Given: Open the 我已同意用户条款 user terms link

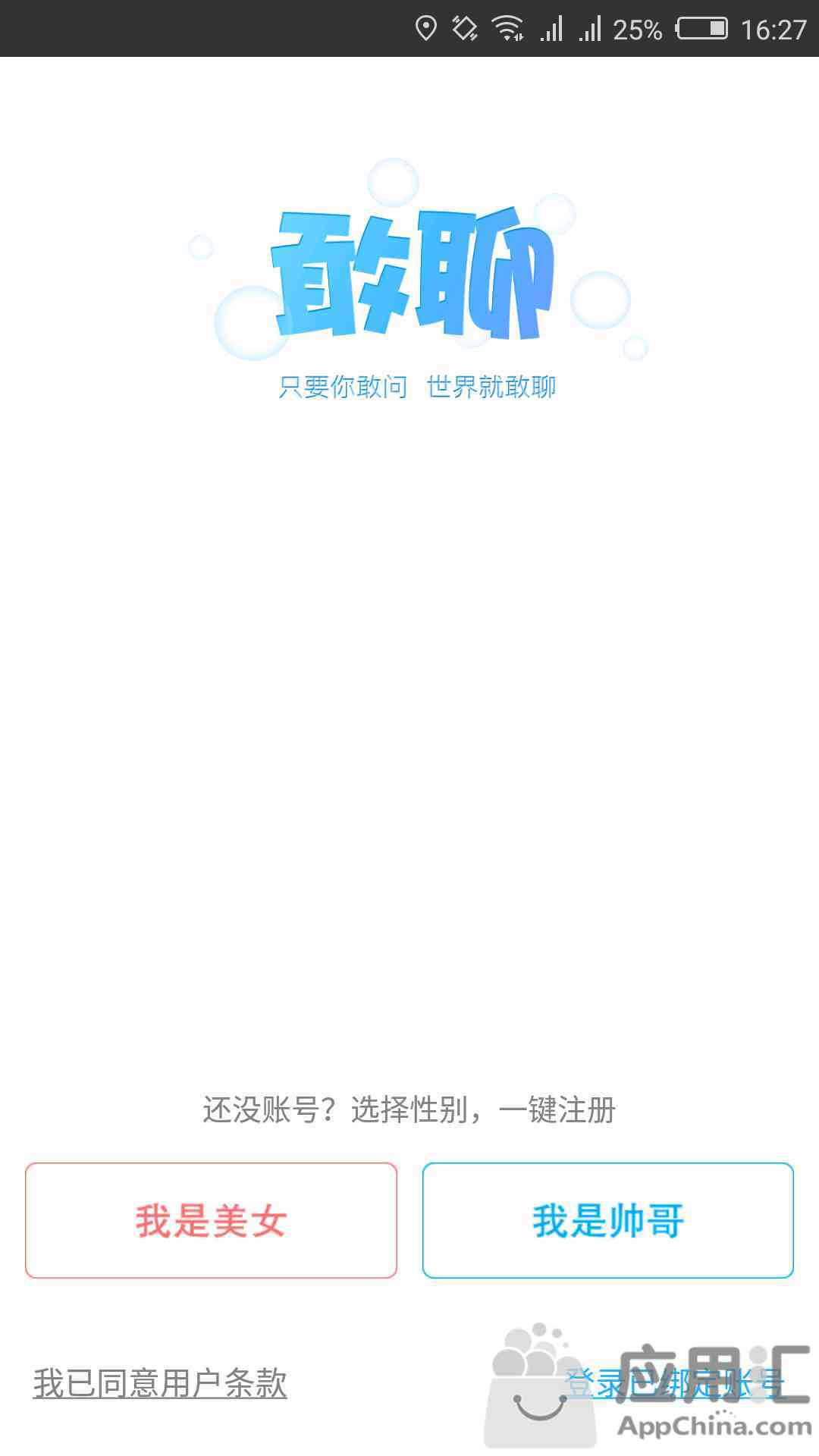Looking at the screenshot, I should point(160,1383).
